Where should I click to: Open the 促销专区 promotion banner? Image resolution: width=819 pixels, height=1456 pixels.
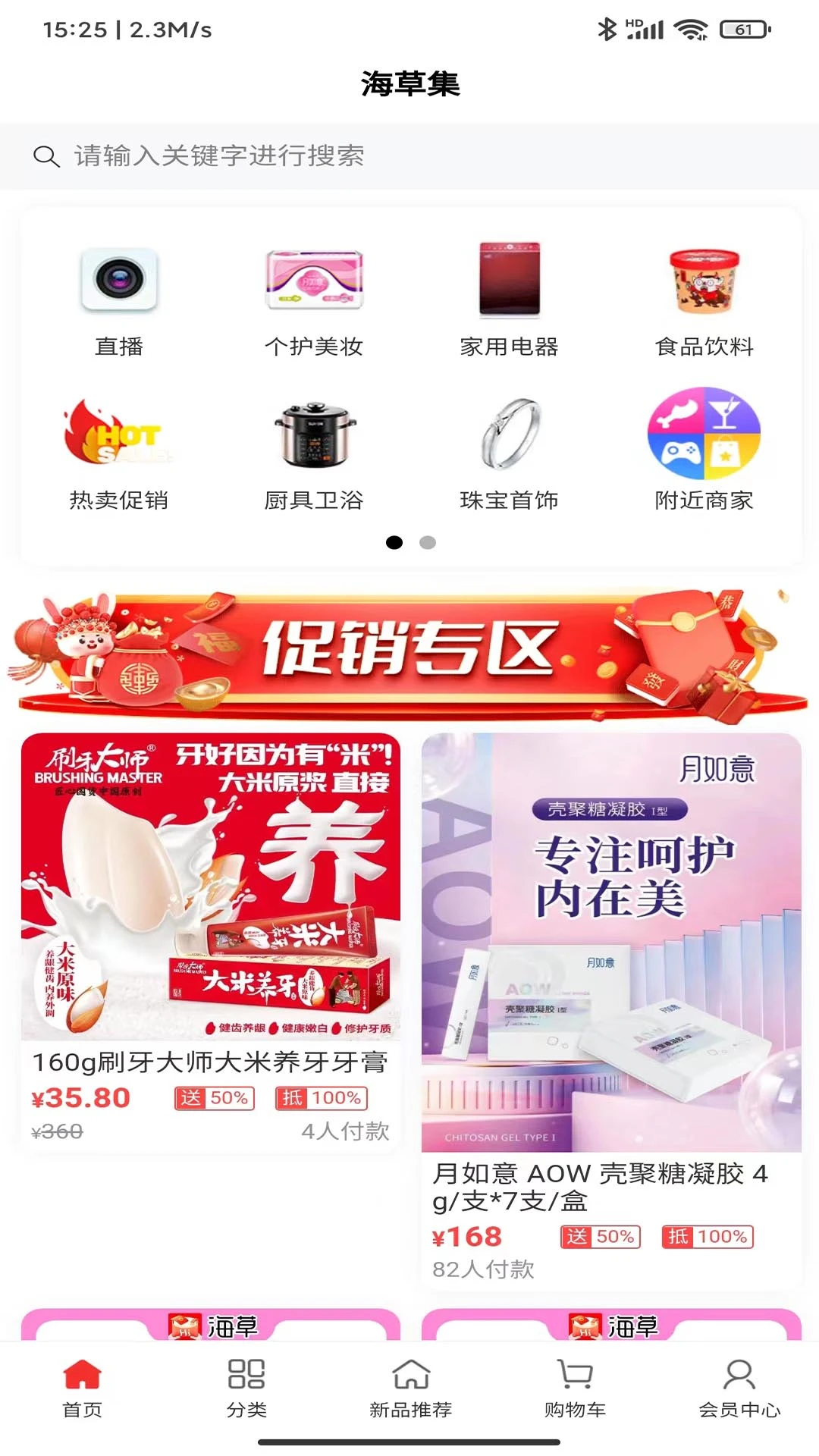pos(409,651)
